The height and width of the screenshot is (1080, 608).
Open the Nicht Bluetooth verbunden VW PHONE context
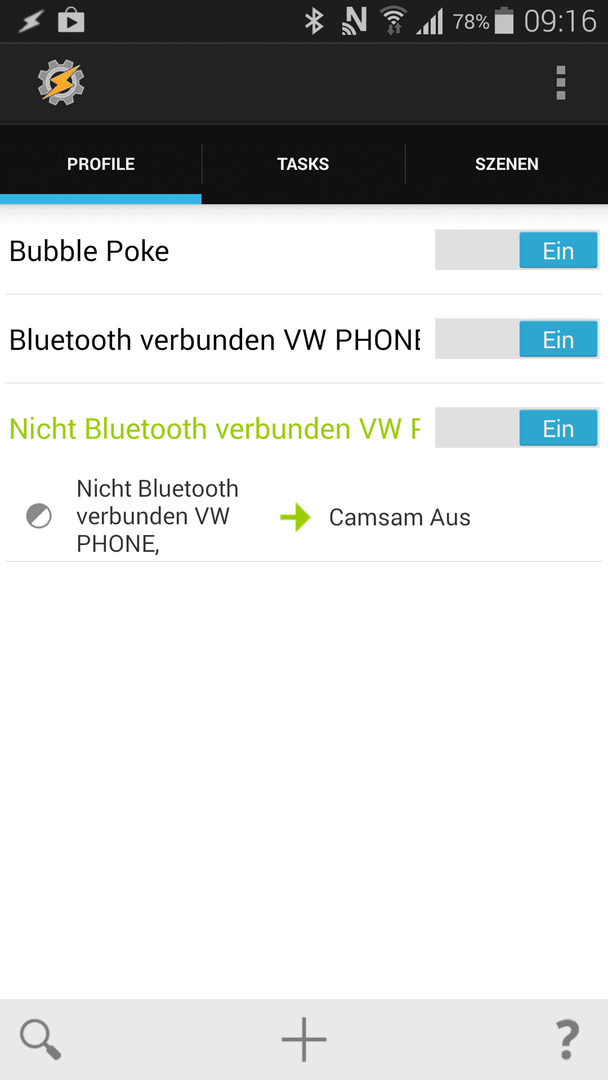[158, 517]
